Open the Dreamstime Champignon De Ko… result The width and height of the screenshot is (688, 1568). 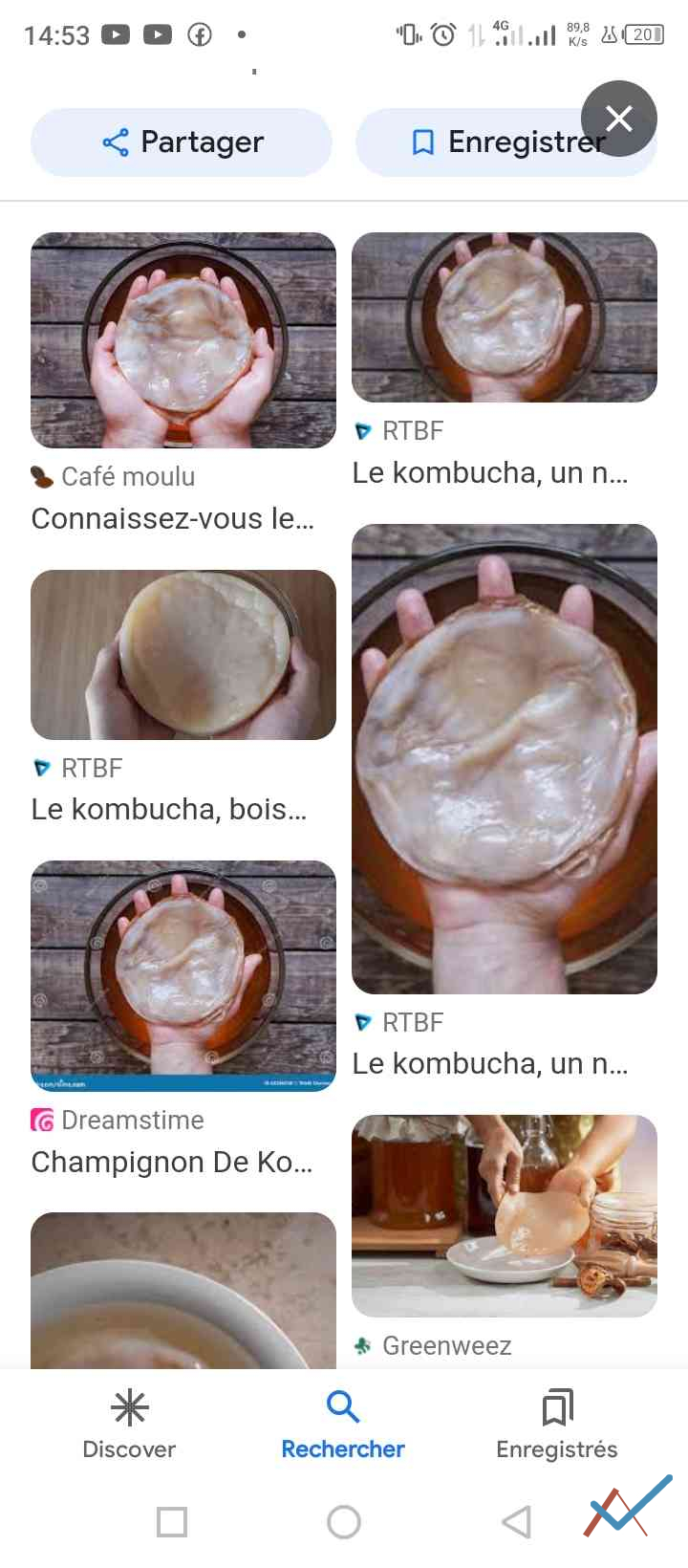pos(183,975)
